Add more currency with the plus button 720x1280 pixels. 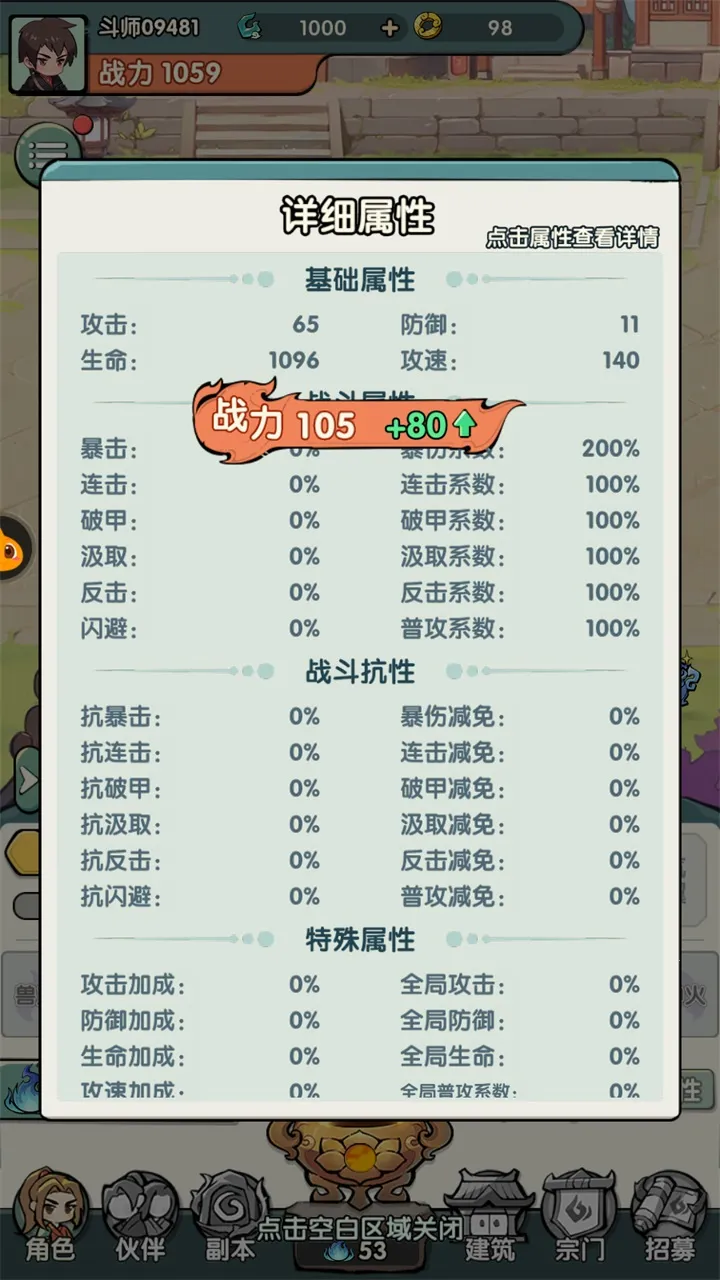[x=390, y=28]
